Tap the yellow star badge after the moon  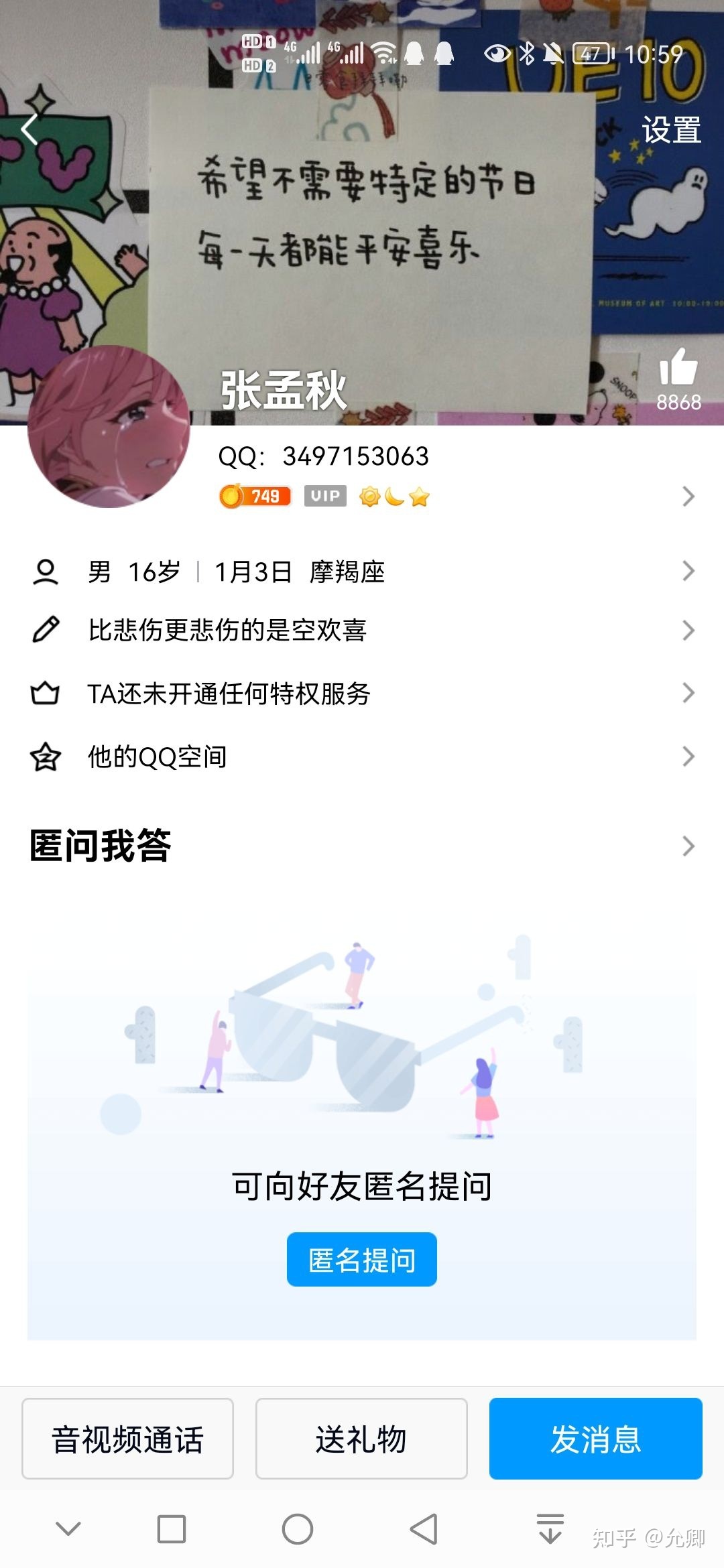[x=421, y=497]
